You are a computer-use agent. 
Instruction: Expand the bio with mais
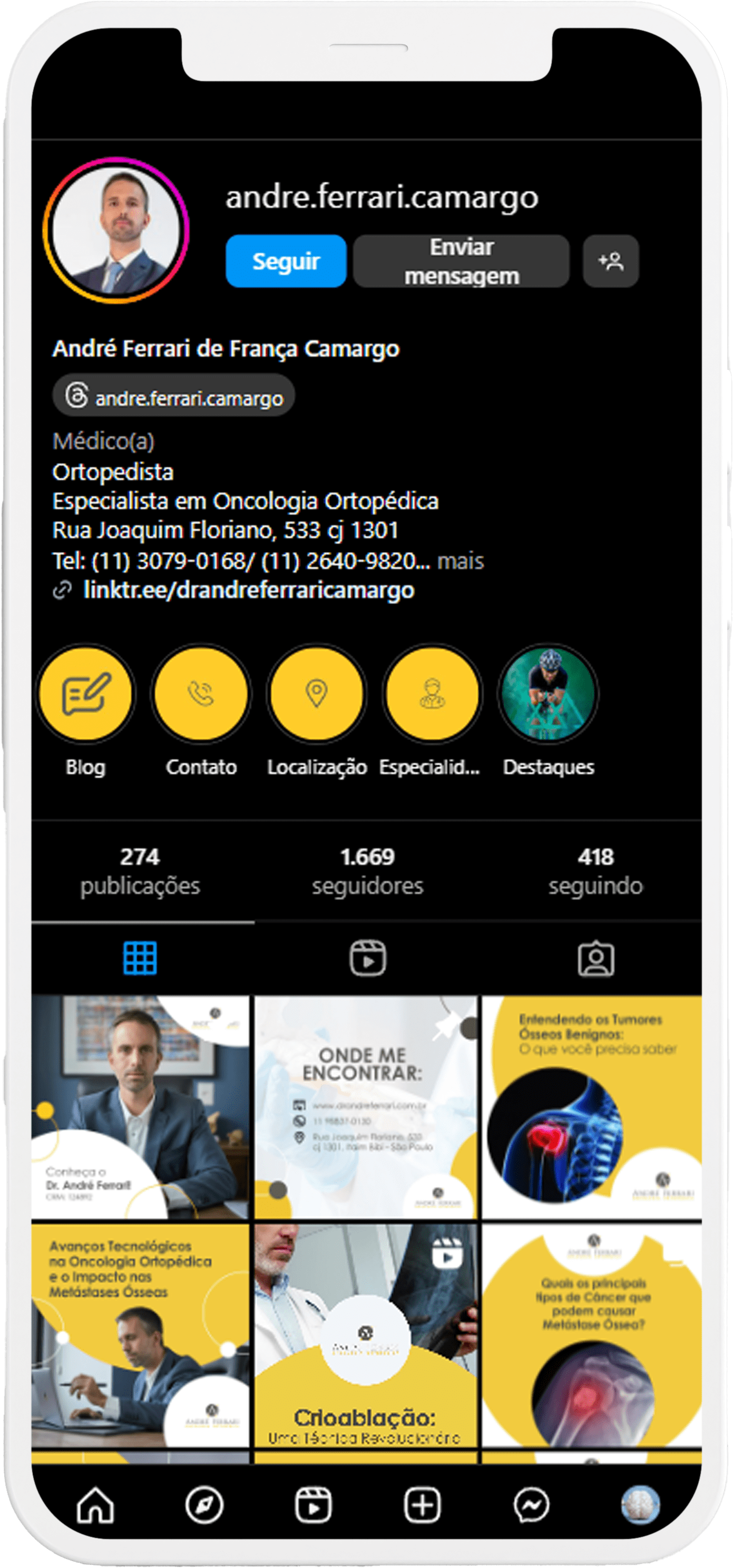click(x=460, y=560)
